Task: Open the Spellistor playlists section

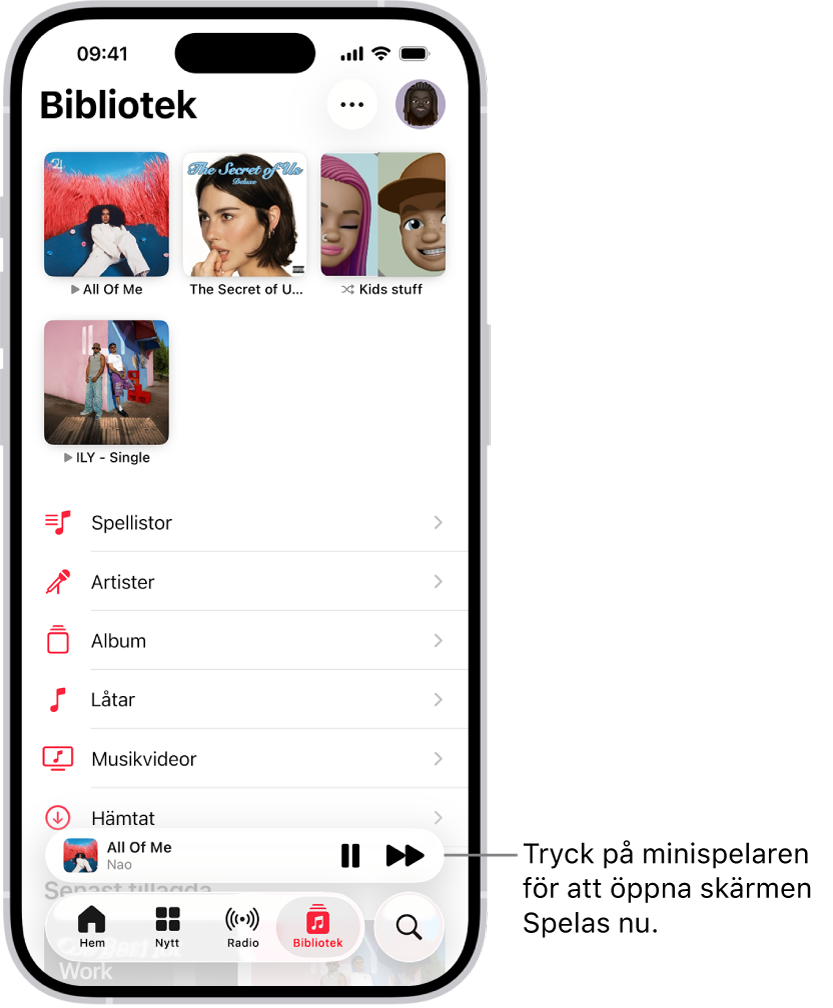Action: [131, 523]
